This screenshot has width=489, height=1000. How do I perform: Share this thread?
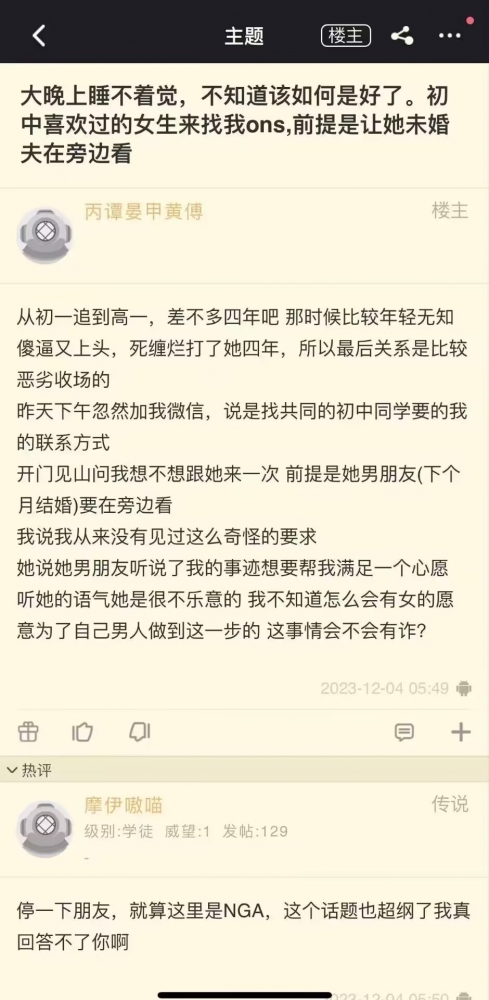pyautogui.click(x=402, y=36)
